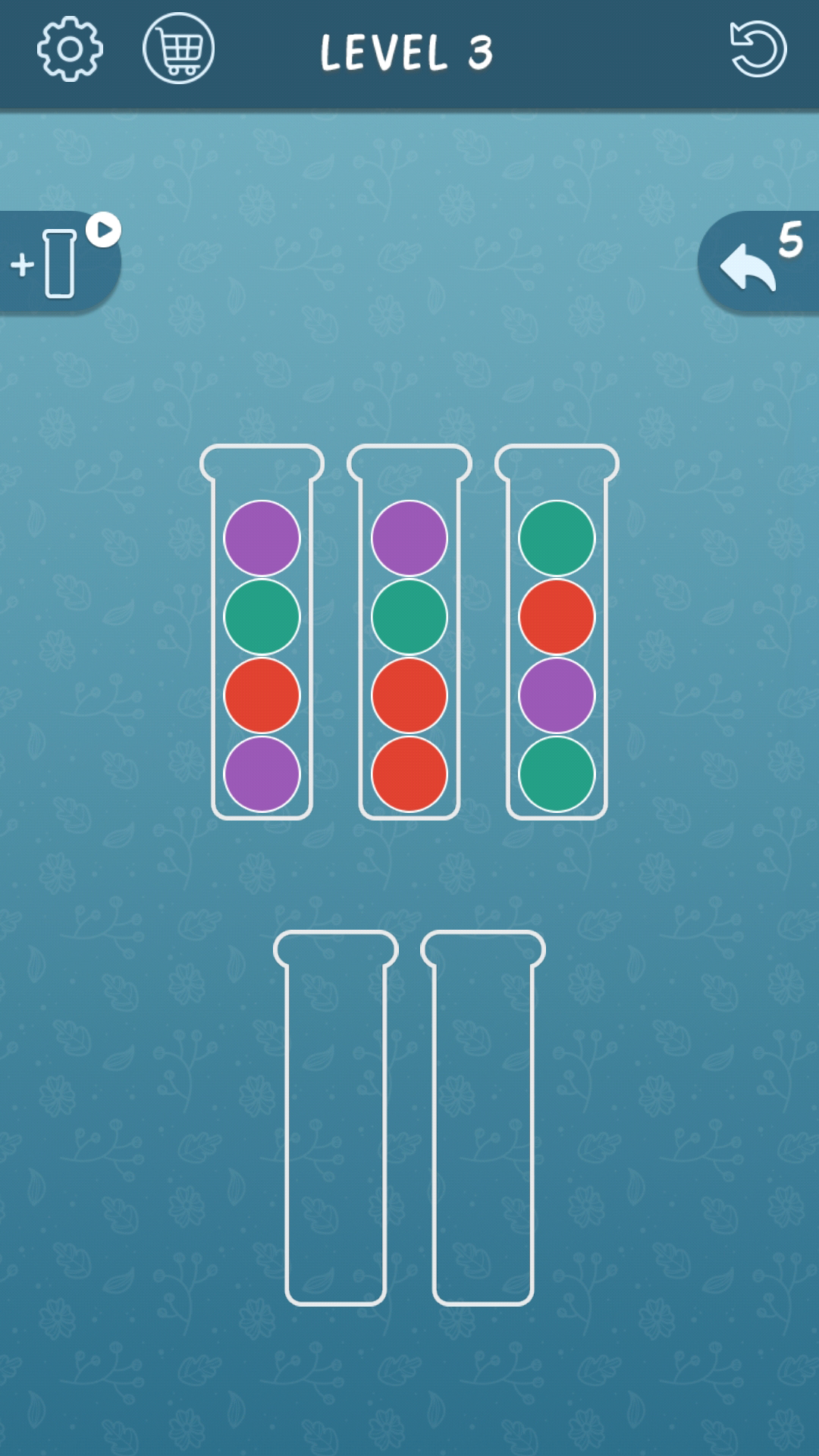Select the tube with green ball on top
Screen dimensions: 819x1456
coord(557,633)
